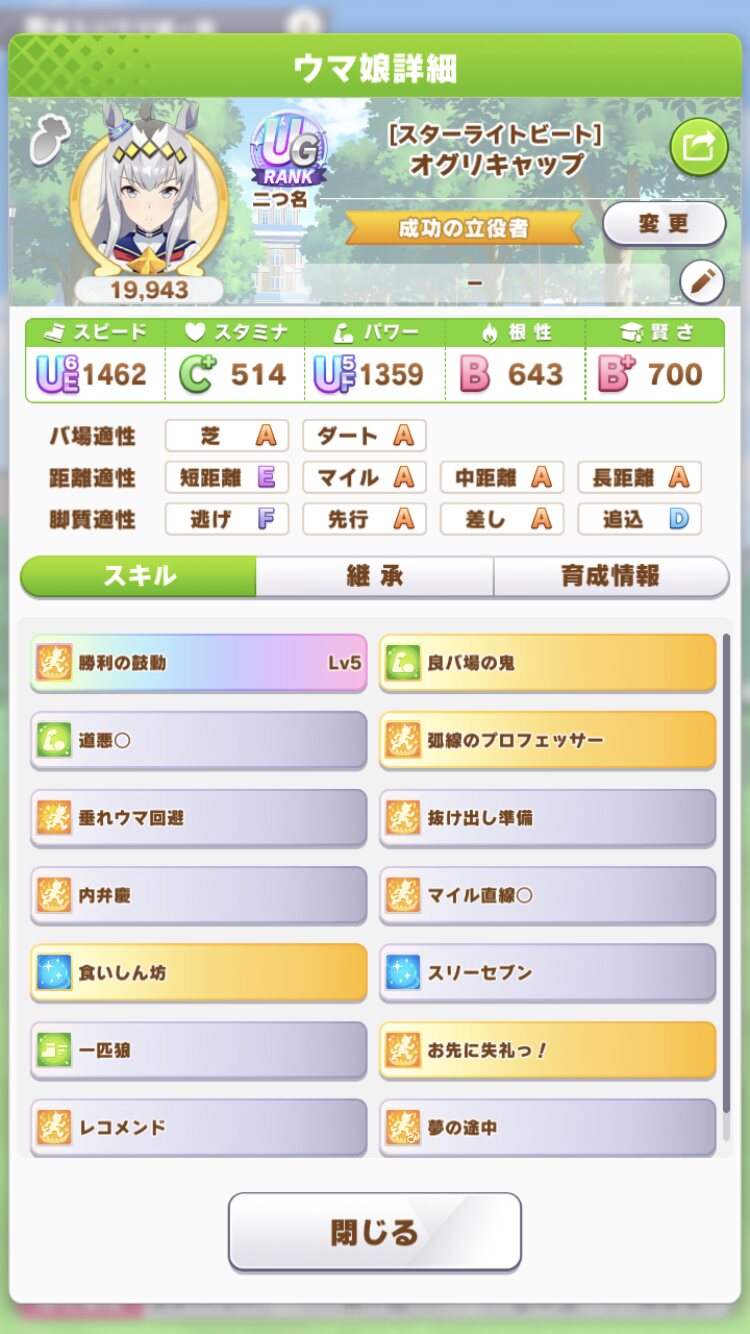Select the スキル tab
This screenshot has height=1334, width=750.
(139, 576)
